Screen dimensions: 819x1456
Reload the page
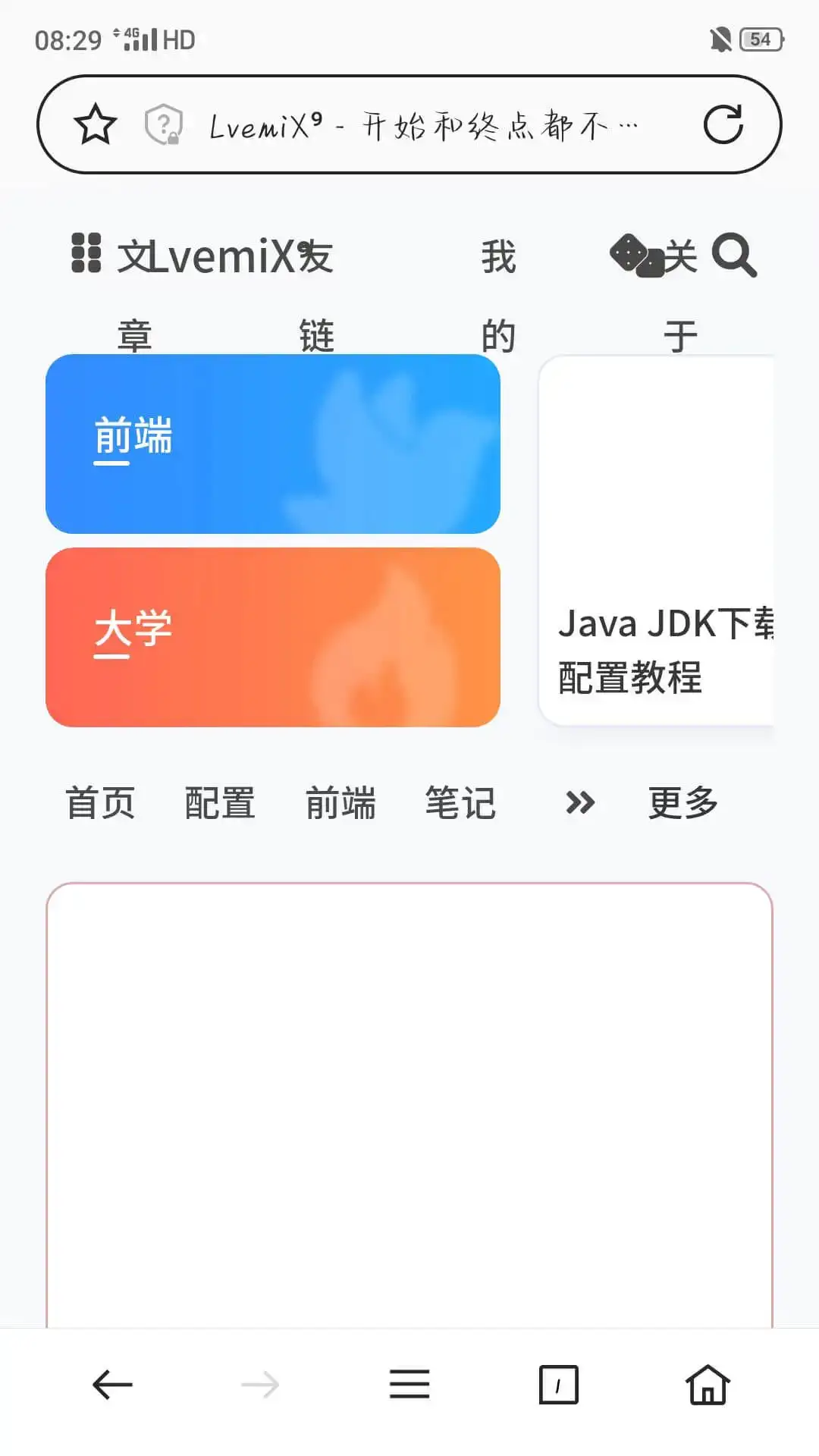coord(723,124)
